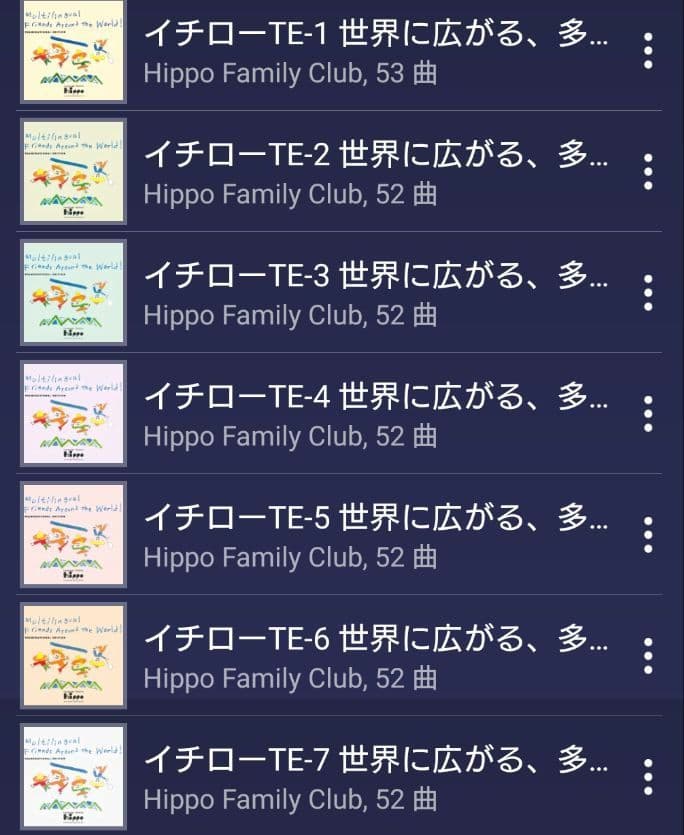684x835 pixels.
Task: Open options menu for イチローTE-4
Action: [648, 414]
